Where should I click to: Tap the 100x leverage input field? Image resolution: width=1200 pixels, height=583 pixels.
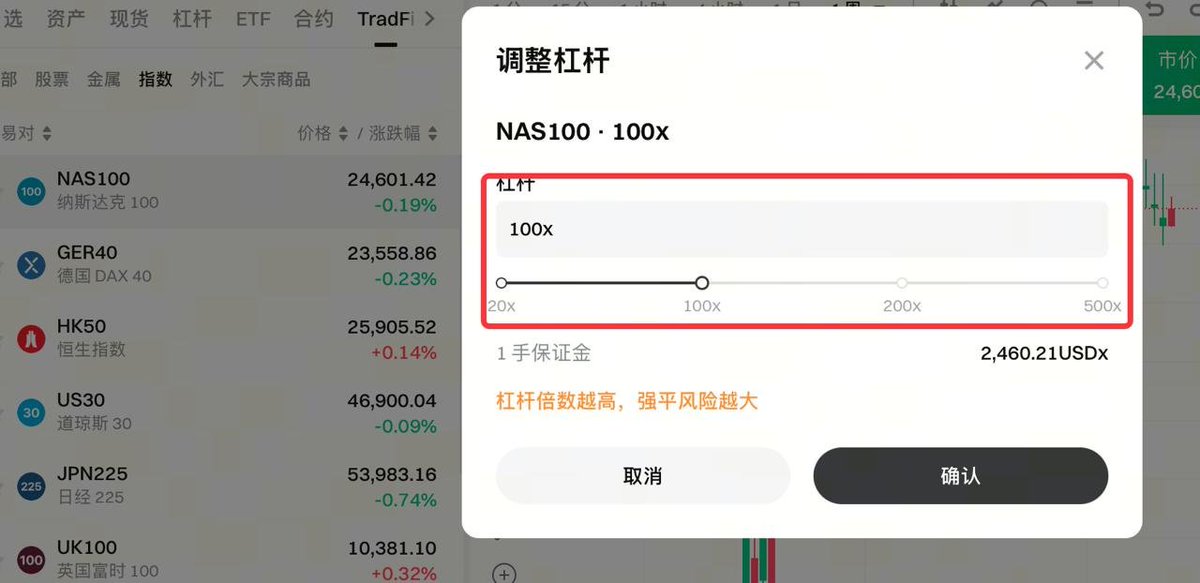pos(801,229)
